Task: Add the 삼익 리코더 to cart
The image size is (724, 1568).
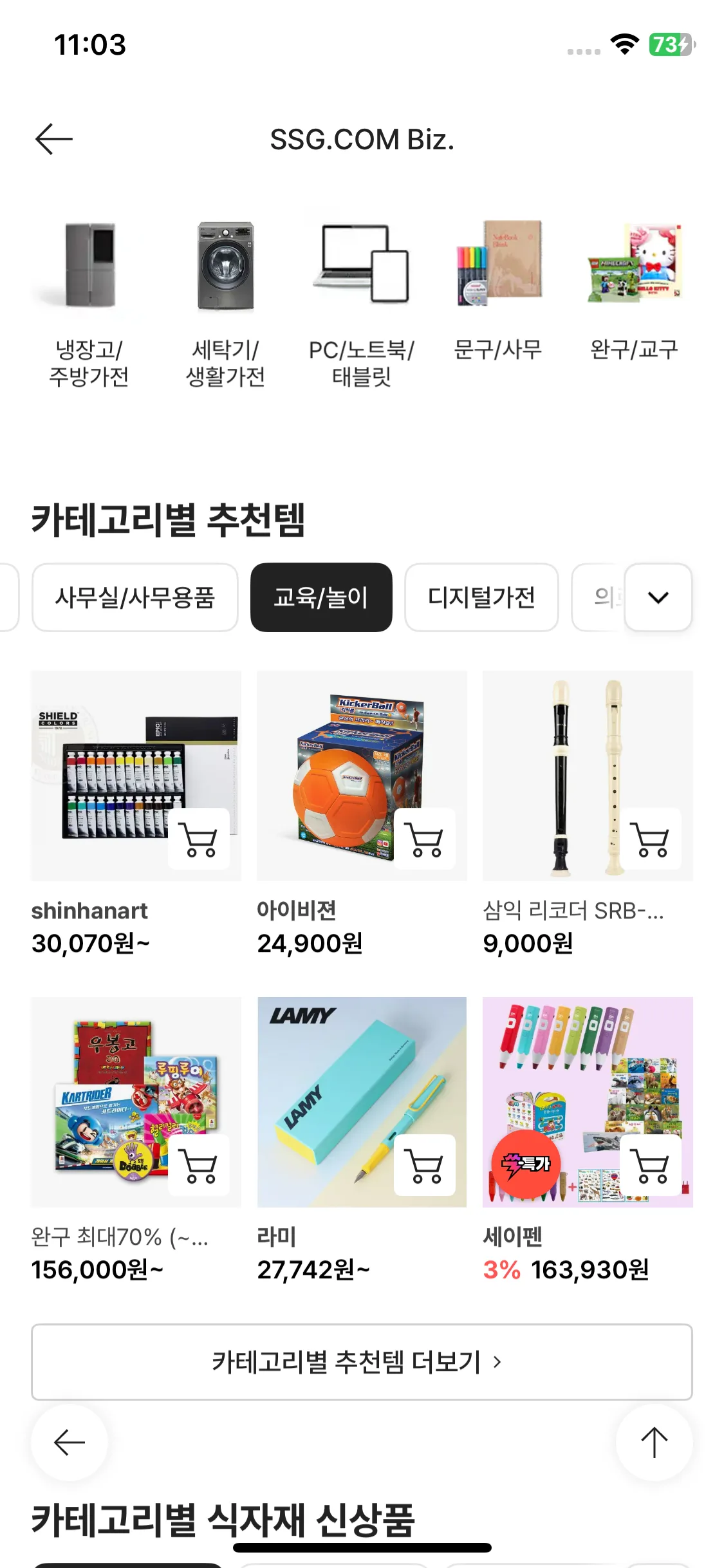Action: [x=651, y=839]
